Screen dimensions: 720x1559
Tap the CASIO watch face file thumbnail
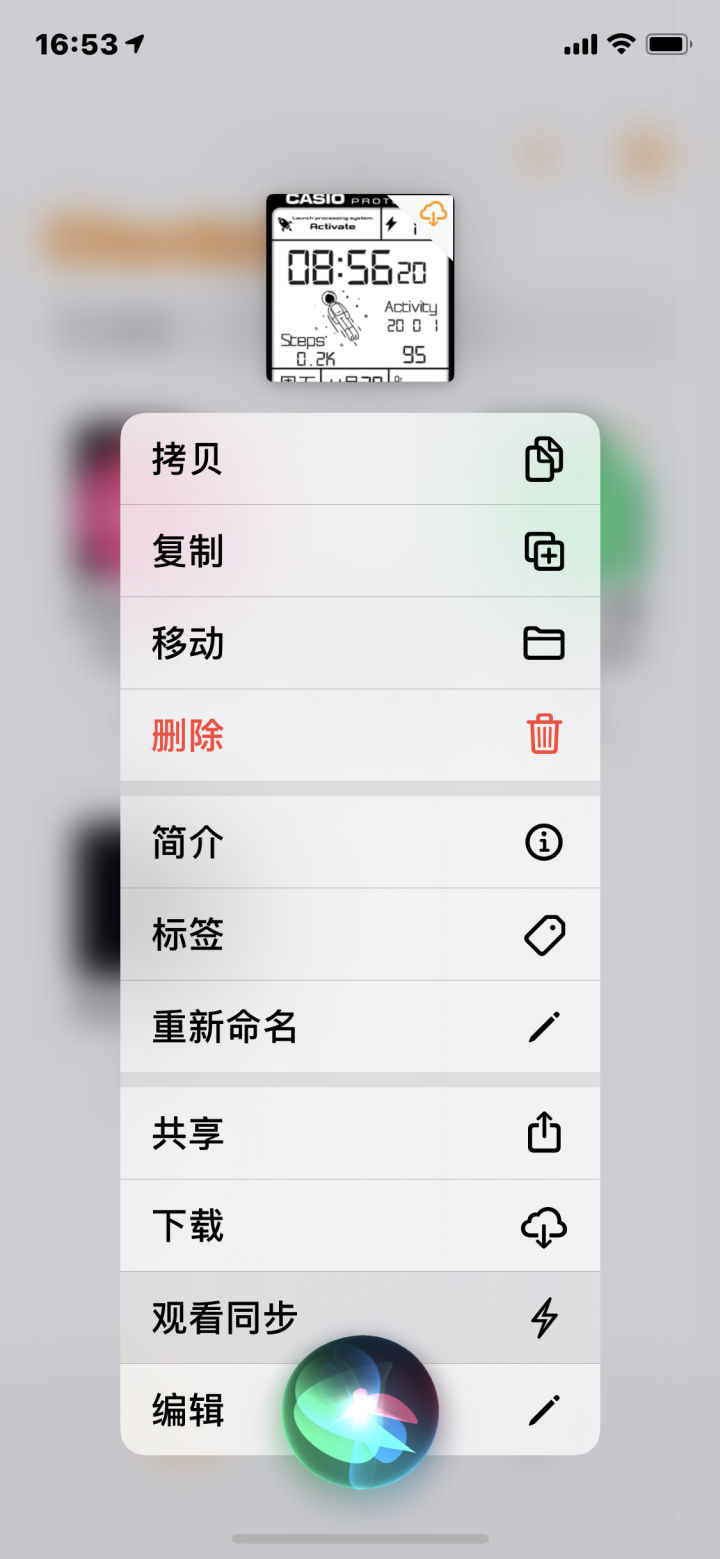point(360,285)
